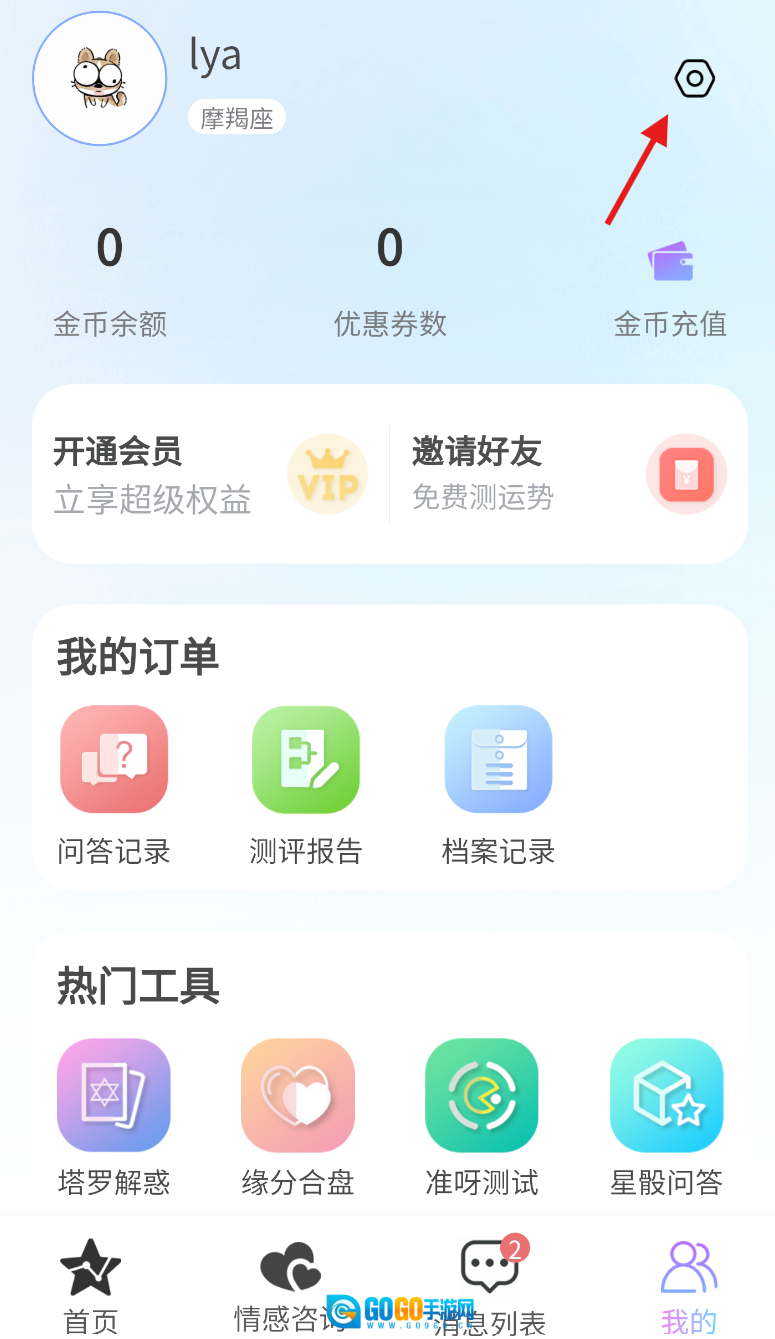Open 邀请好友 to invite friends
Image resolution: width=775 pixels, height=1339 pixels.
(568, 474)
